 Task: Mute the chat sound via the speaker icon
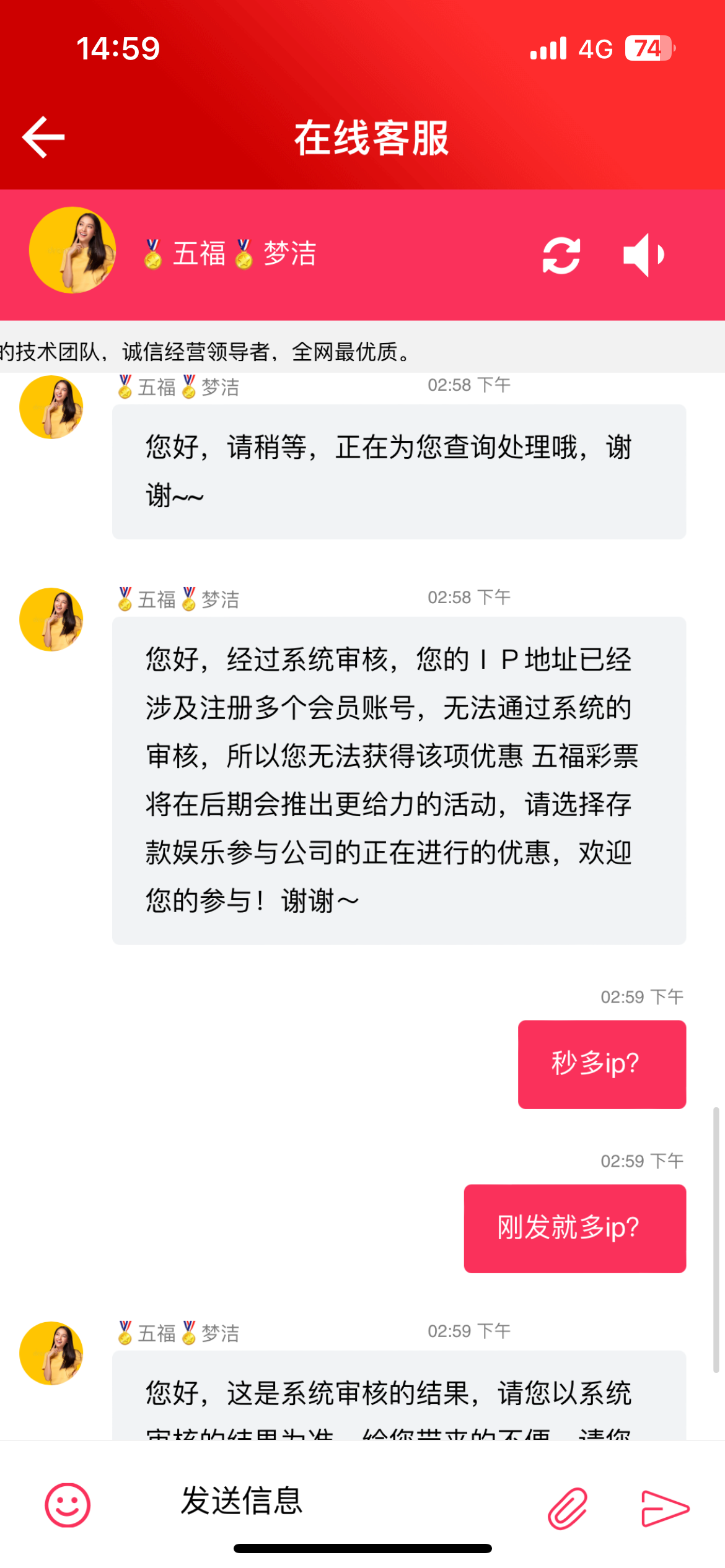(644, 255)
